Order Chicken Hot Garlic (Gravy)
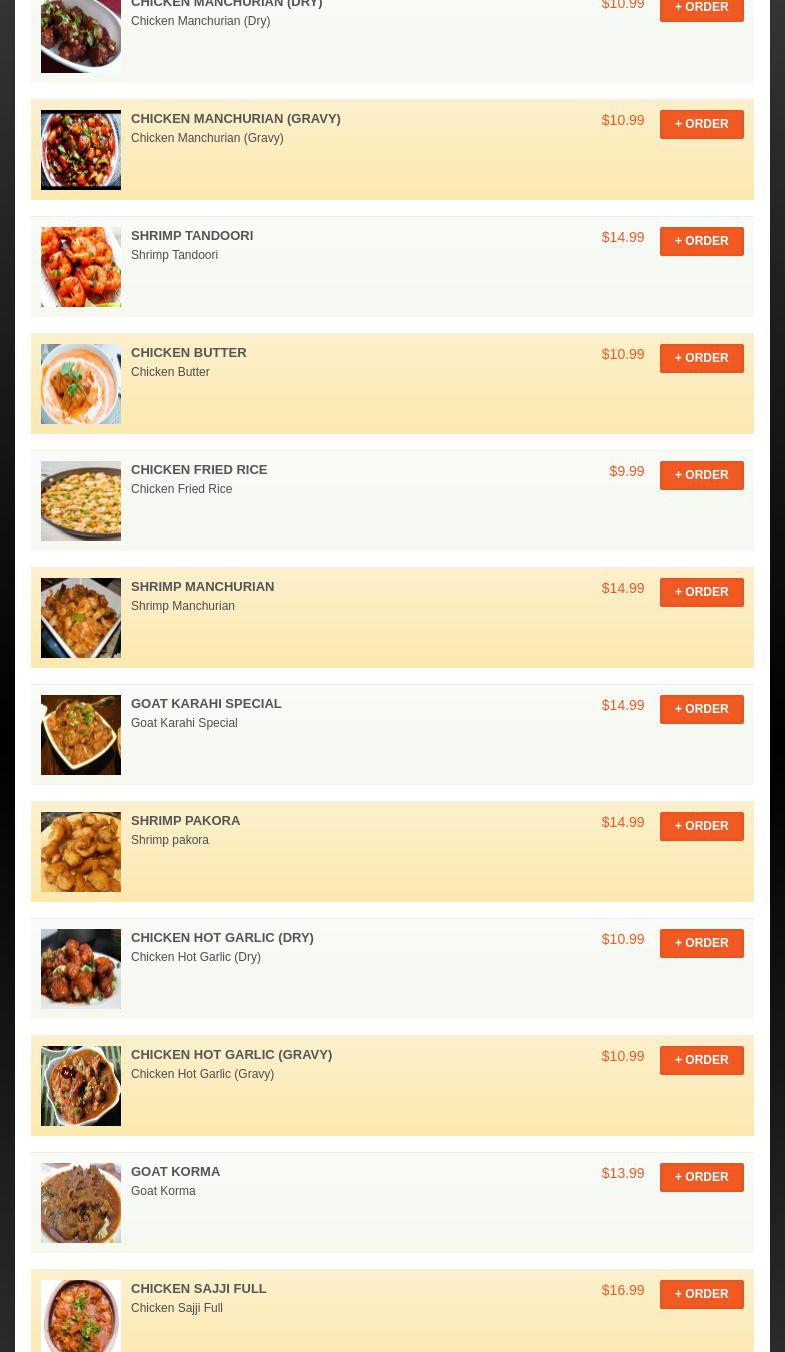This screenshot has width=785, height=1352. [x=701, y=1060]
